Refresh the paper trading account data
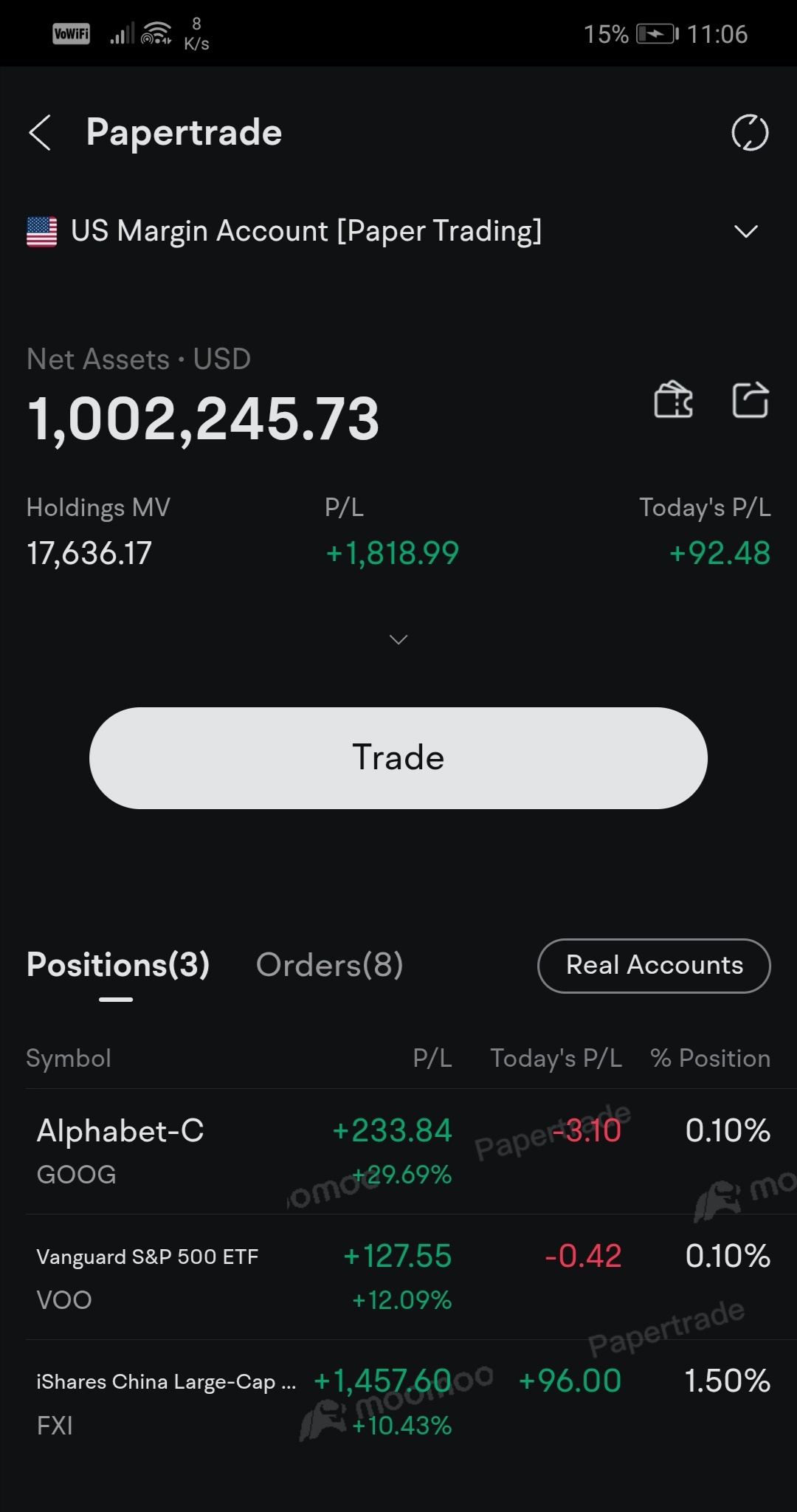Viewport: 797px width, 1512px height. coord(750,133)
